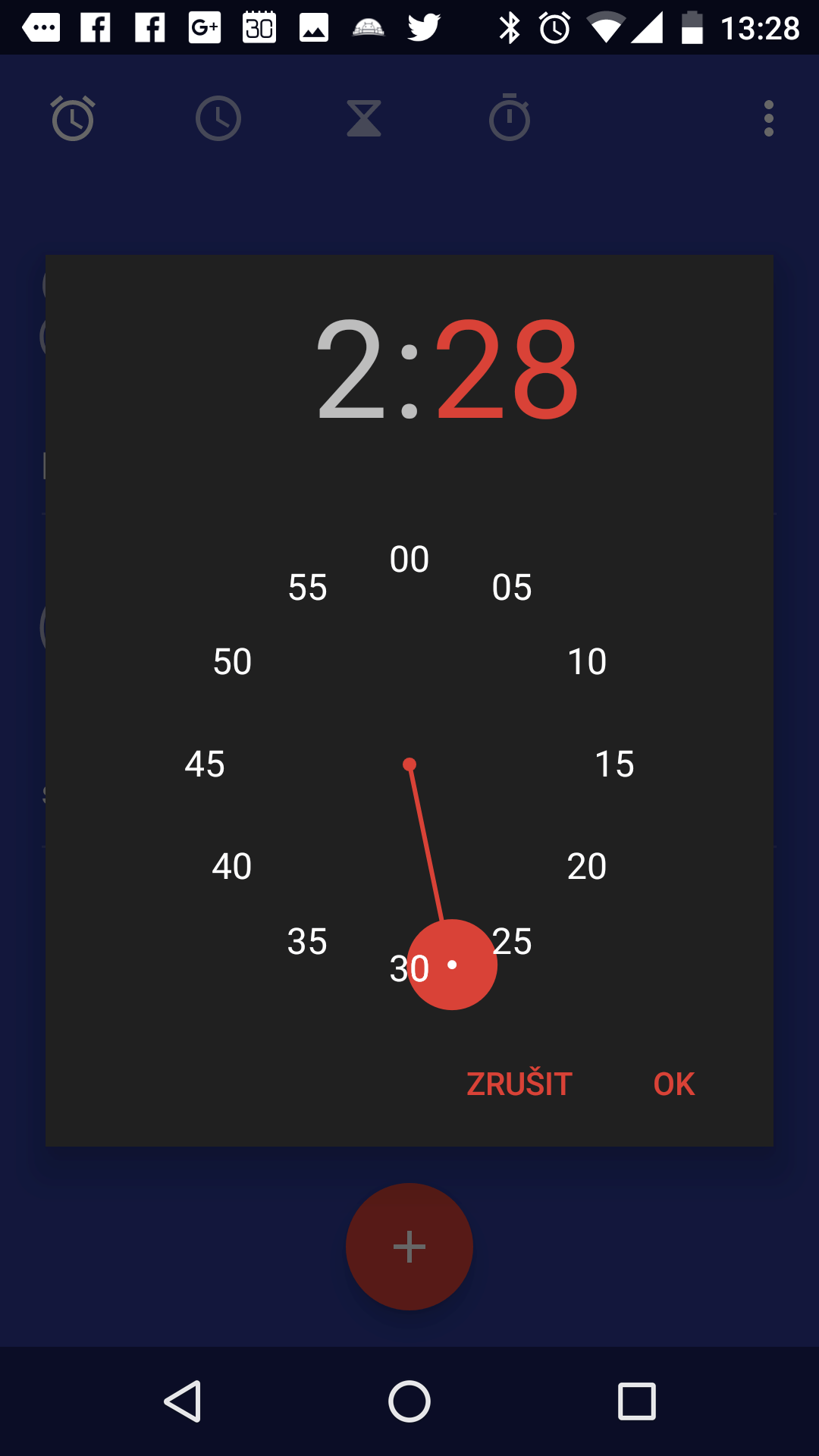Pick 50 on the clock face
Viewport: 819px width, 1456px height.
(232, 662)
